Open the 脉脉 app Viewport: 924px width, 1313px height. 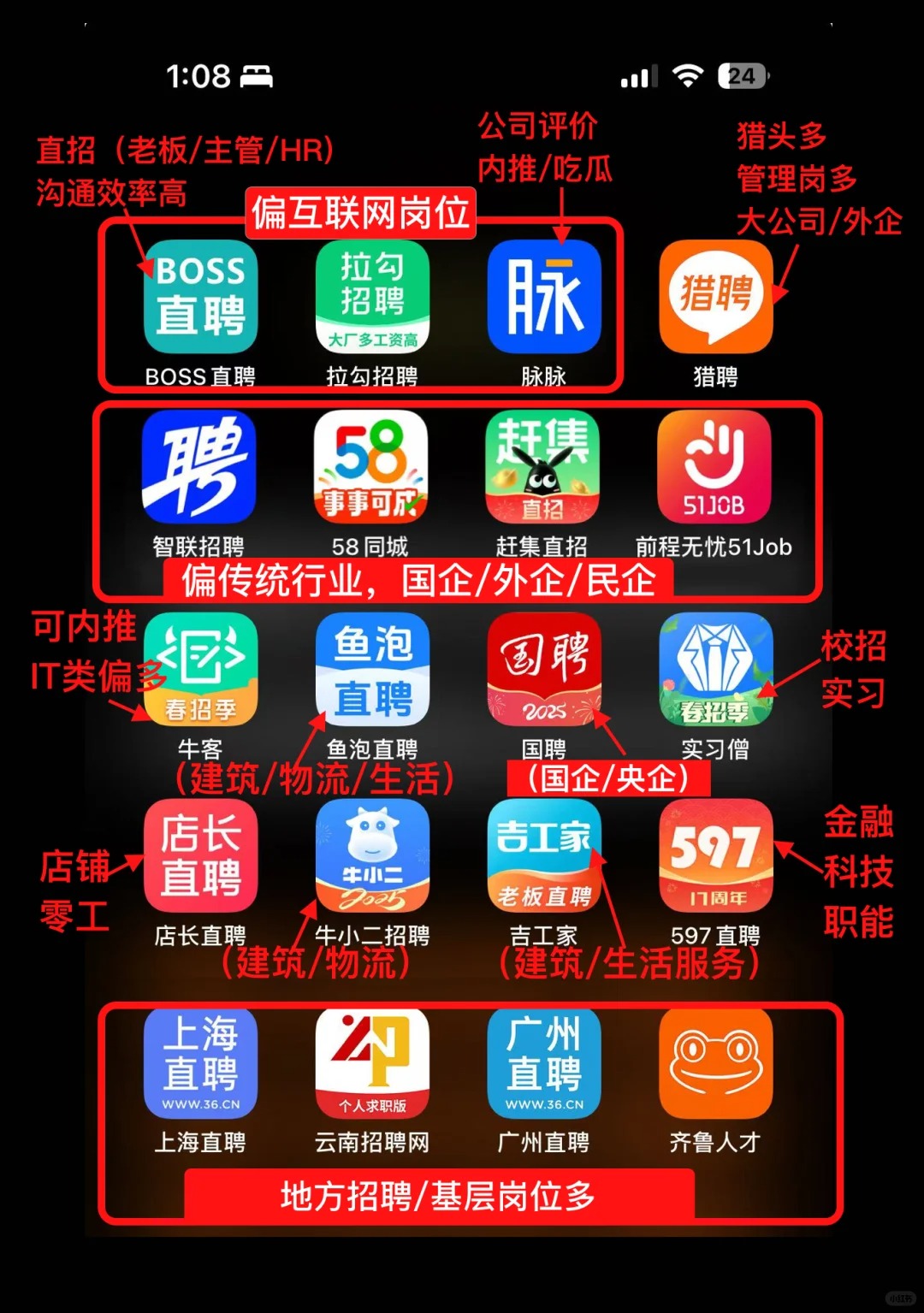tap(544, 298)
